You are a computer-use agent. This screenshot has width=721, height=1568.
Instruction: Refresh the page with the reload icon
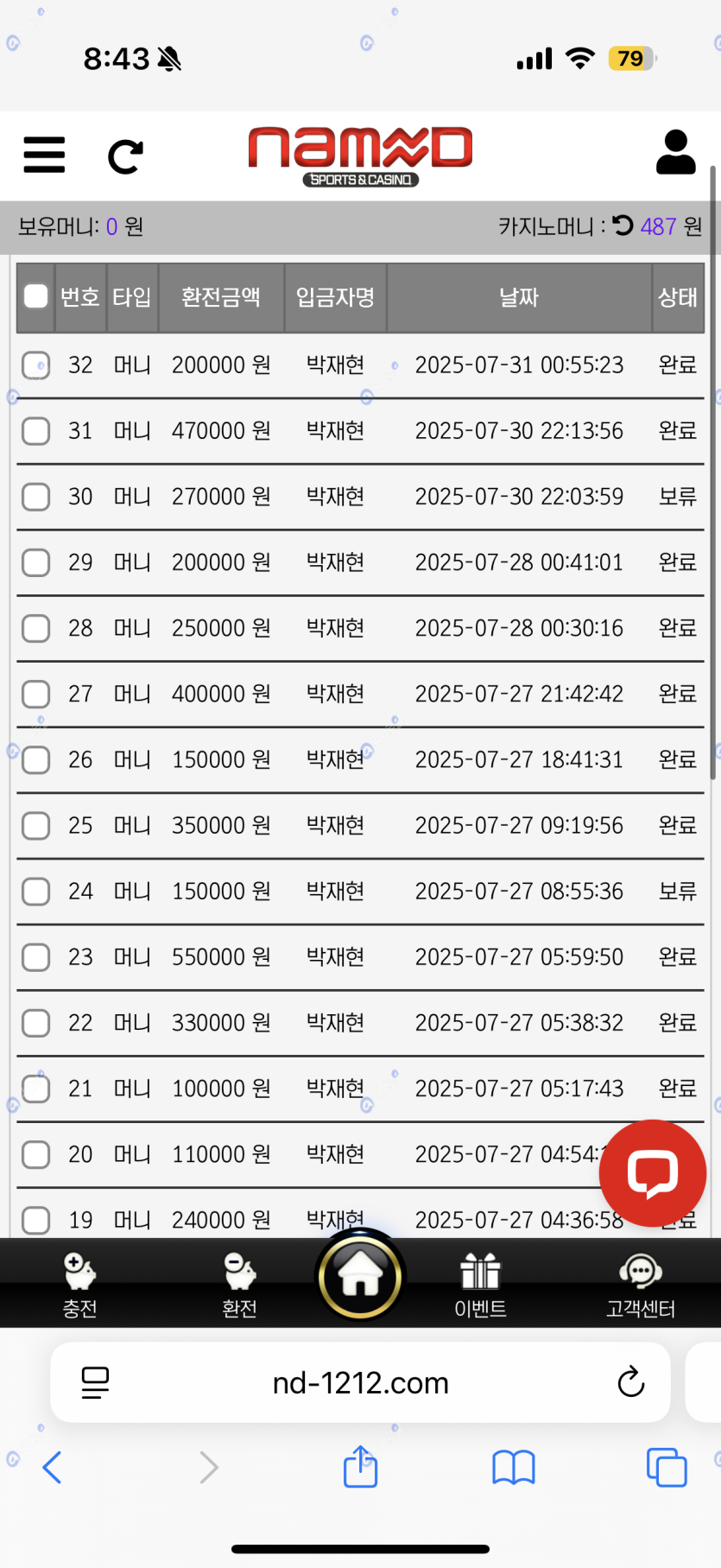tap(125, 156)
